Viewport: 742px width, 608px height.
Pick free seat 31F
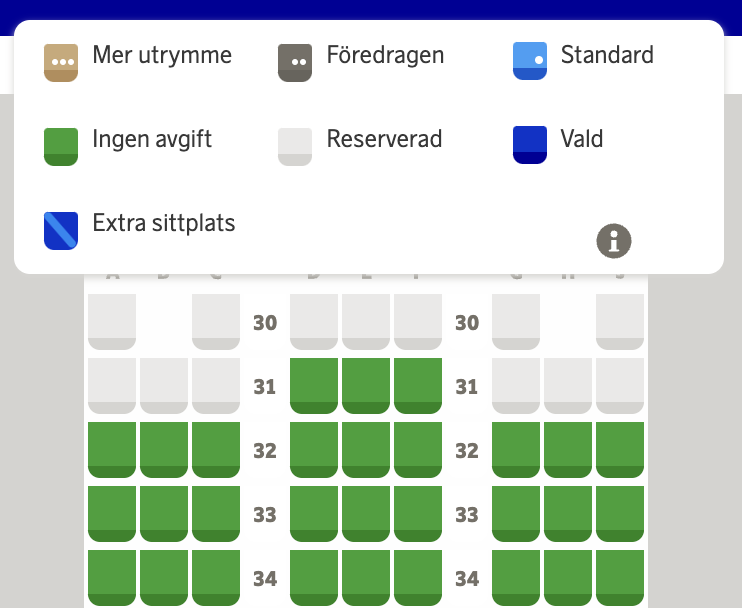(418, 386)
